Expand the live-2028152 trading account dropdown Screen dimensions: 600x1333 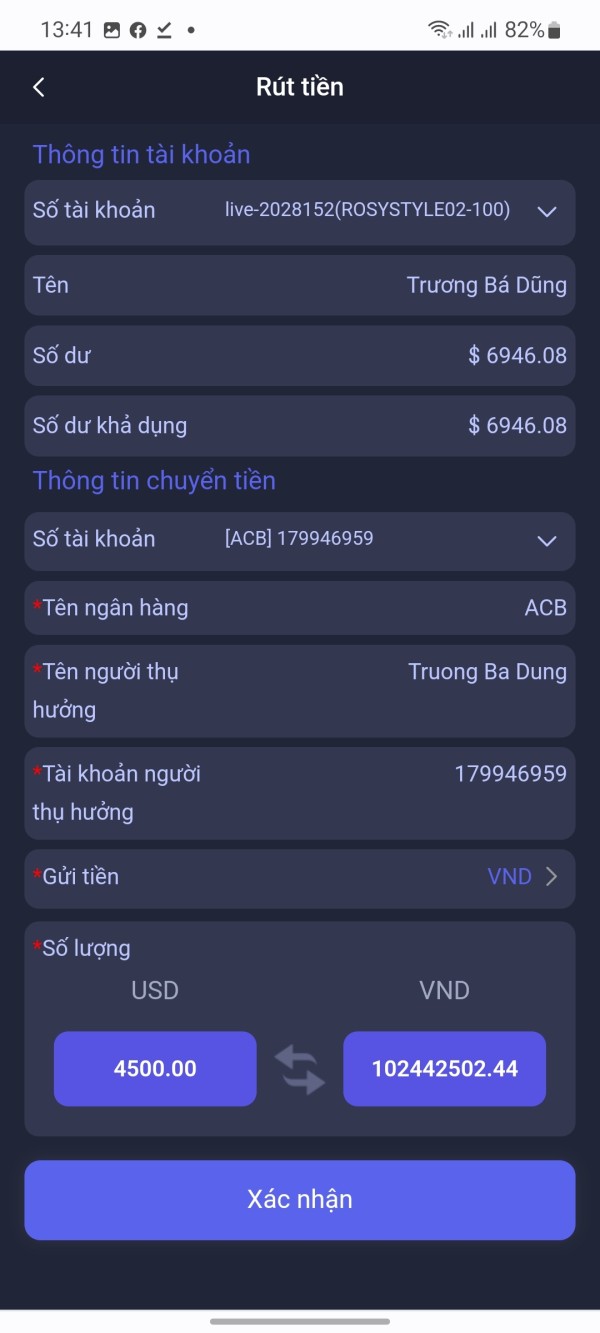click(x=300, y=212)
